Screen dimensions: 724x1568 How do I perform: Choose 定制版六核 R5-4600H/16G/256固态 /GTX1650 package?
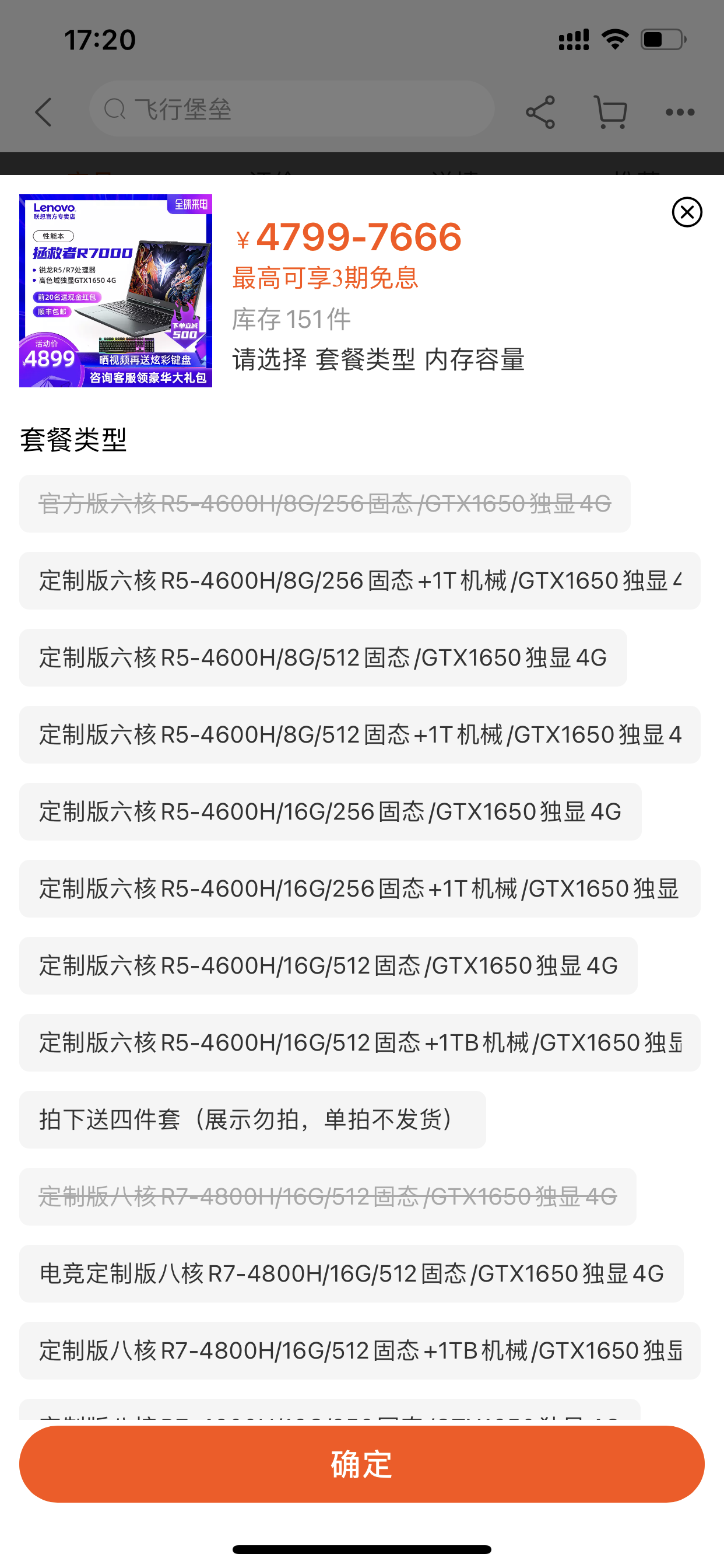click(330, 811)
